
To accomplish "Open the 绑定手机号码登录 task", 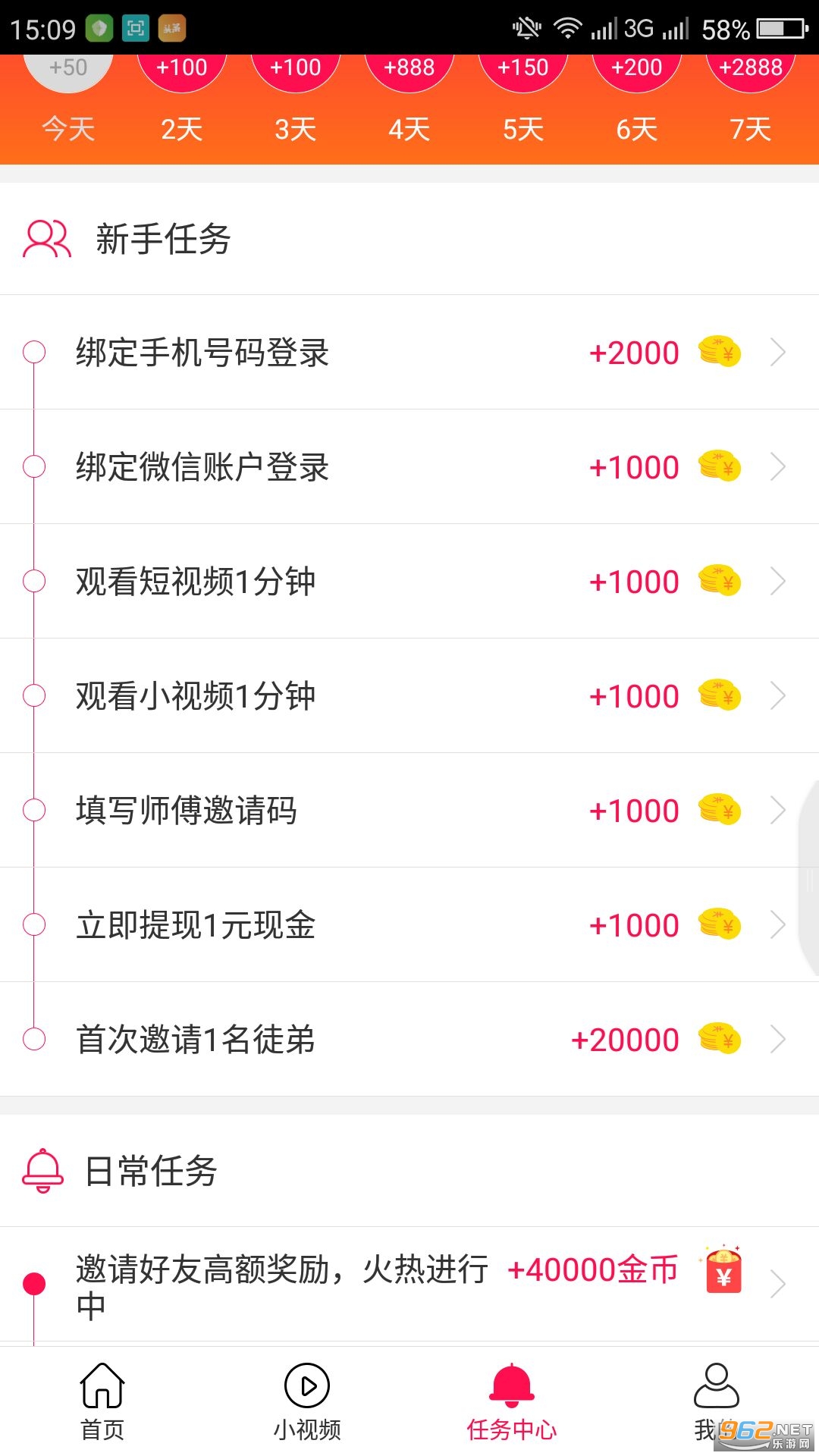I will (409, 353).
